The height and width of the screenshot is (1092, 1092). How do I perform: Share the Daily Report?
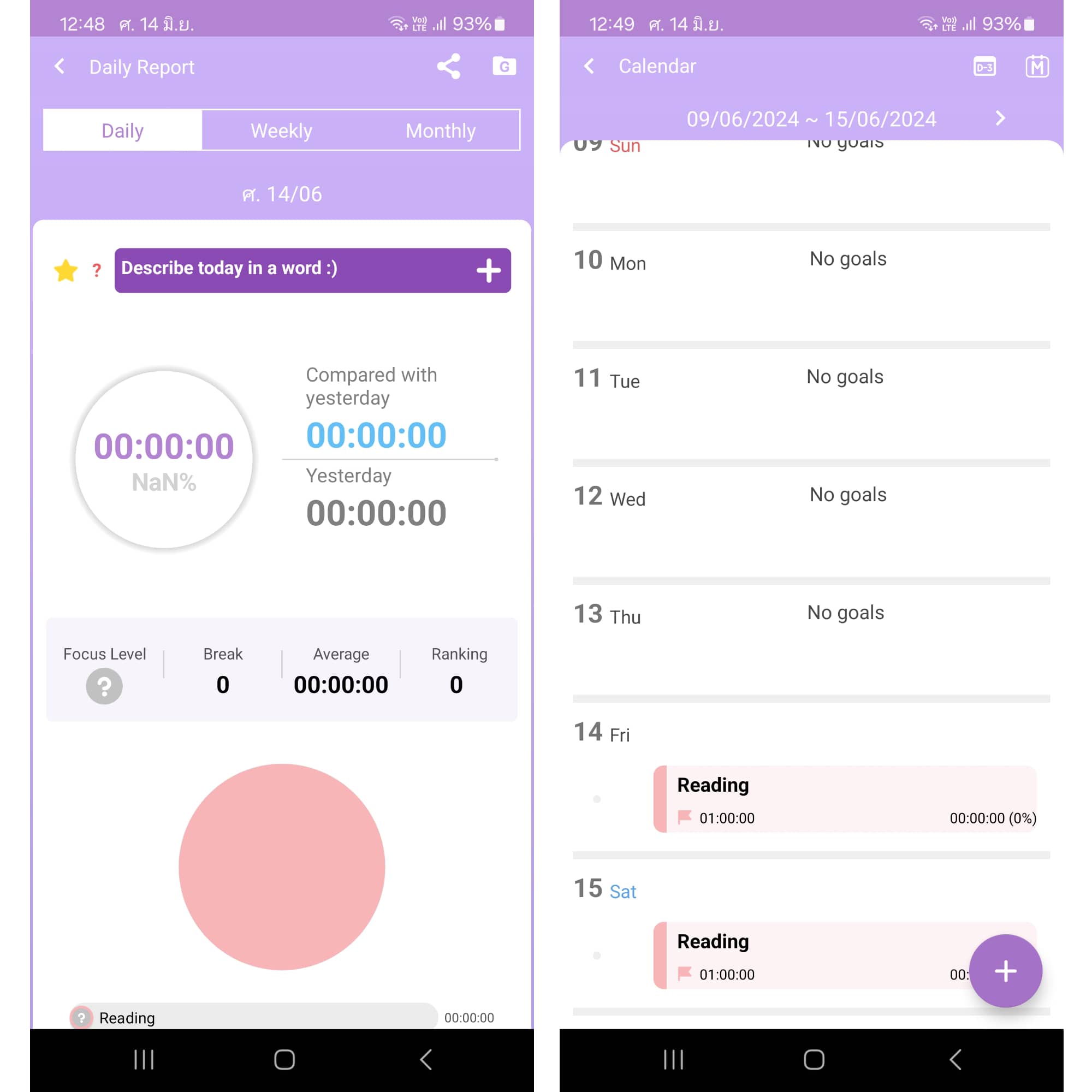448,67
